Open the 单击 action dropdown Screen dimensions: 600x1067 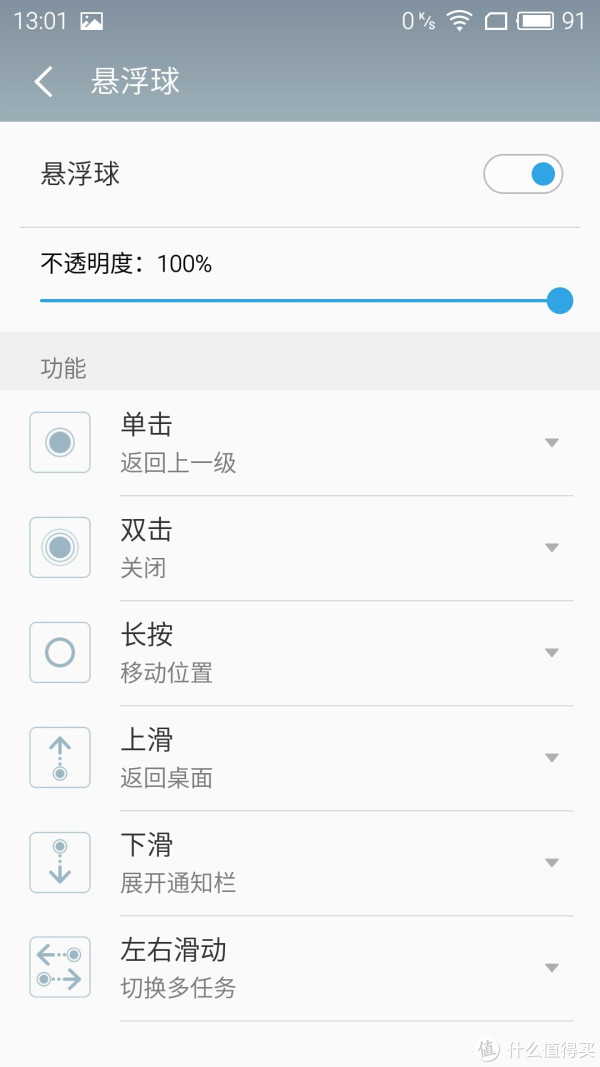(x=551, y=443)
